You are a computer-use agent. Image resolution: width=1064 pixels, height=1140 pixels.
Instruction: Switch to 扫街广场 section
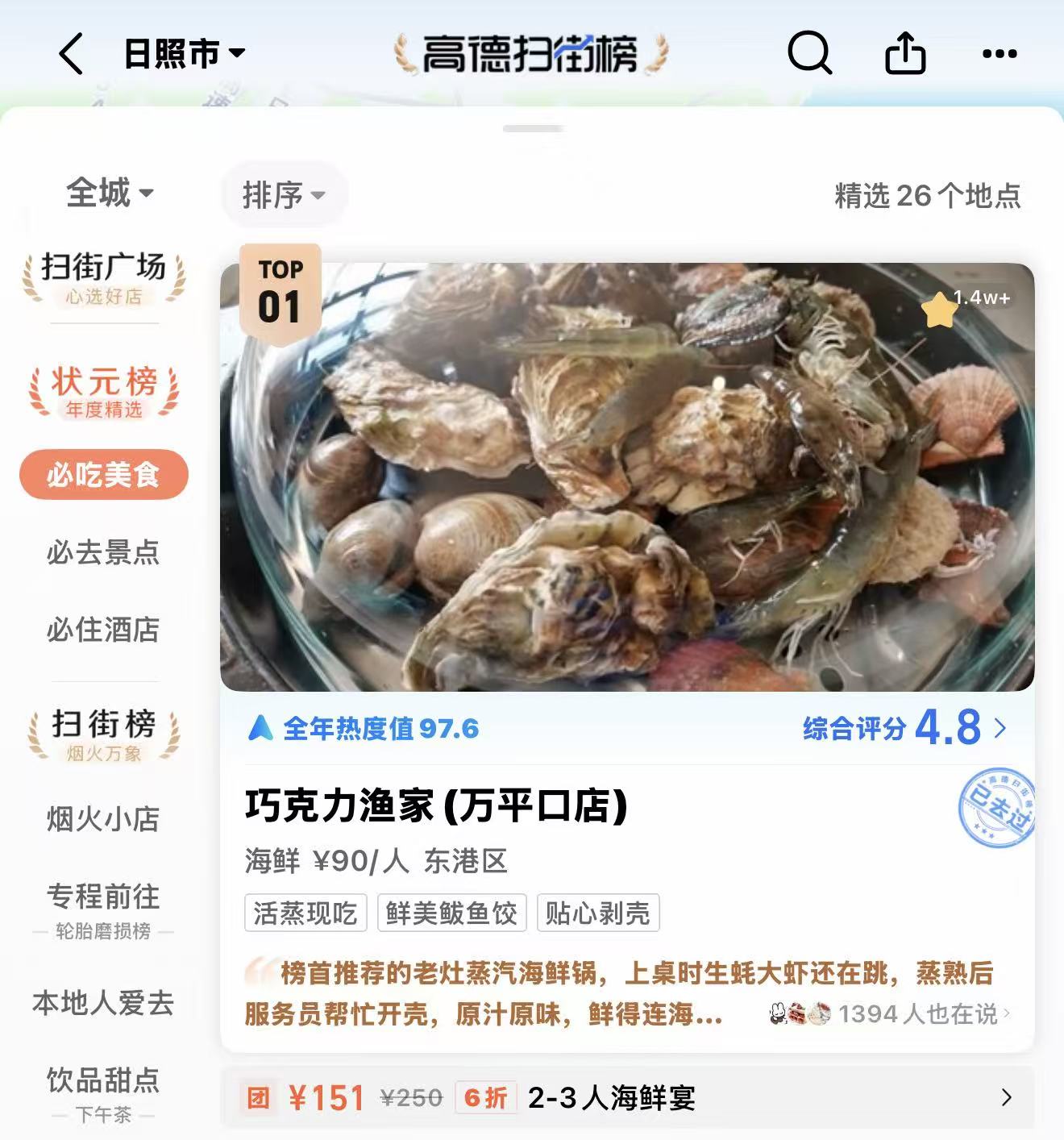pyautogui.click(x=103, y=277)
